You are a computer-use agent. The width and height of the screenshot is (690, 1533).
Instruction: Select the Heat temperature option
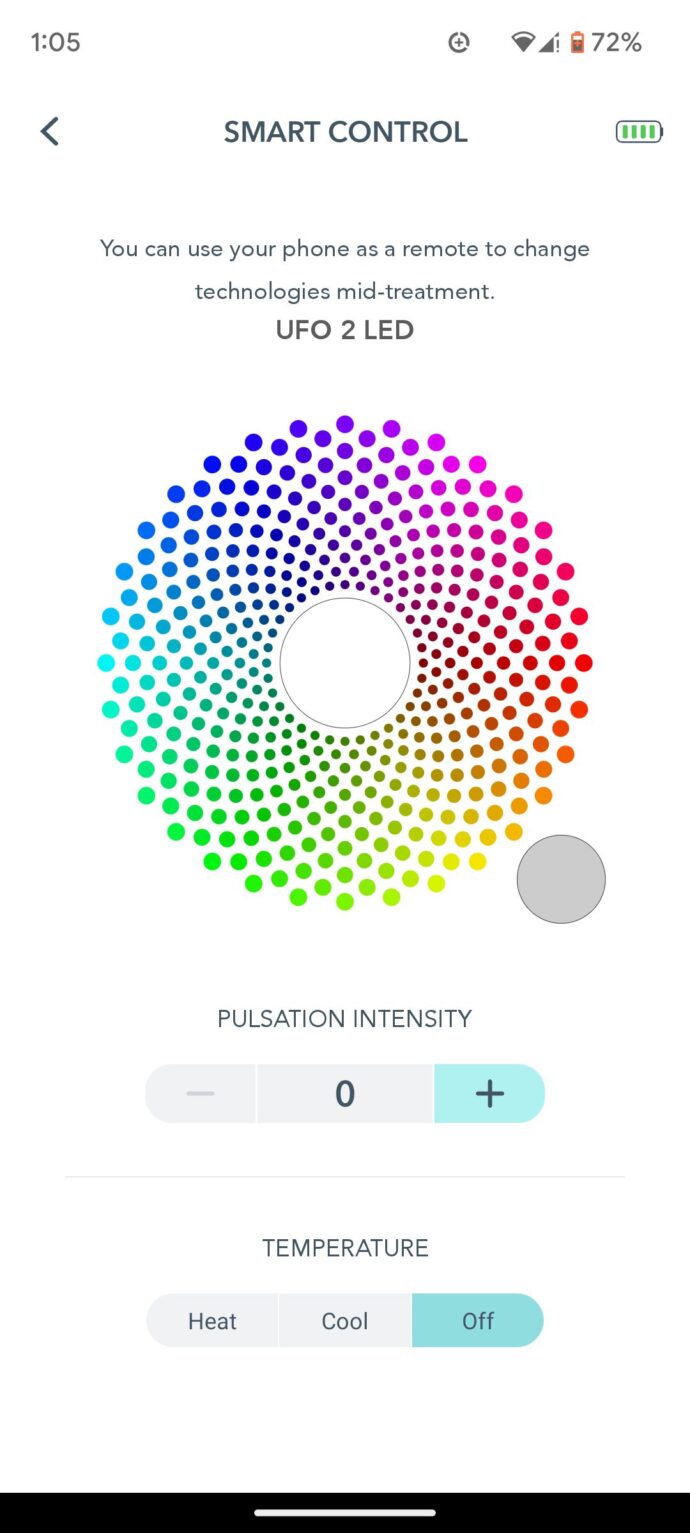tap(212, 1321)
